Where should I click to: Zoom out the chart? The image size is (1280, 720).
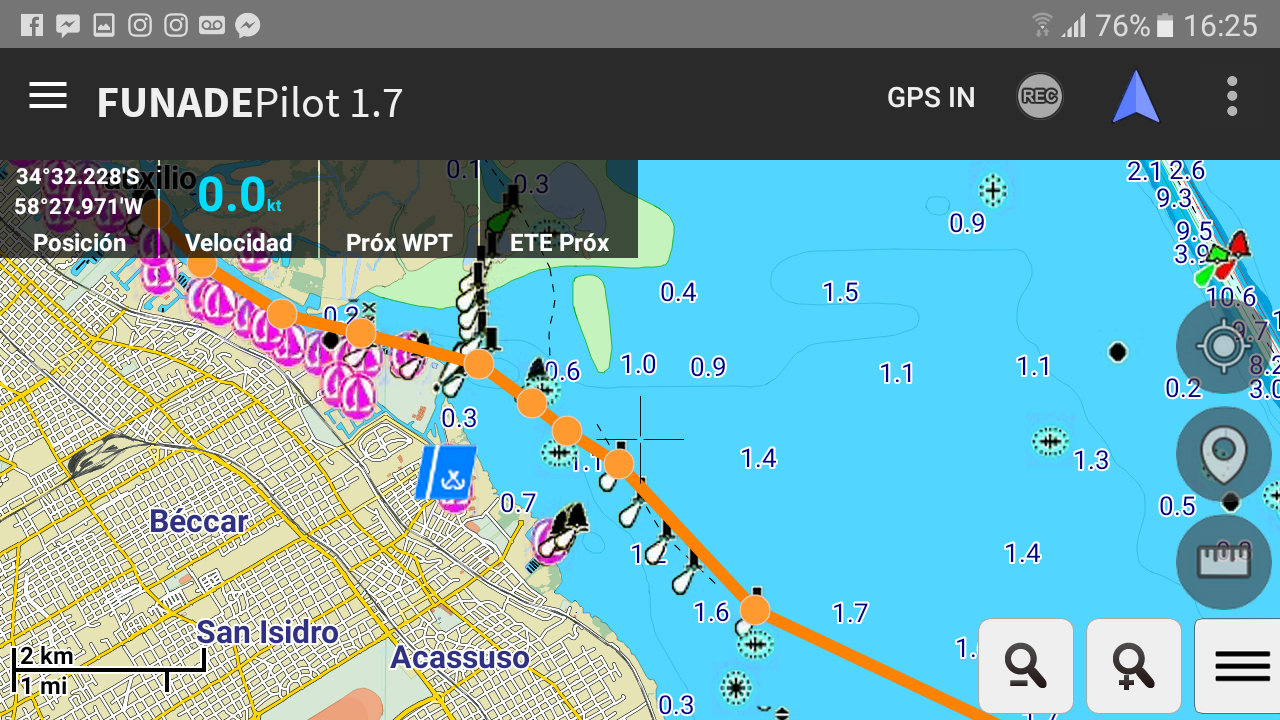[x=1026, y=666]
